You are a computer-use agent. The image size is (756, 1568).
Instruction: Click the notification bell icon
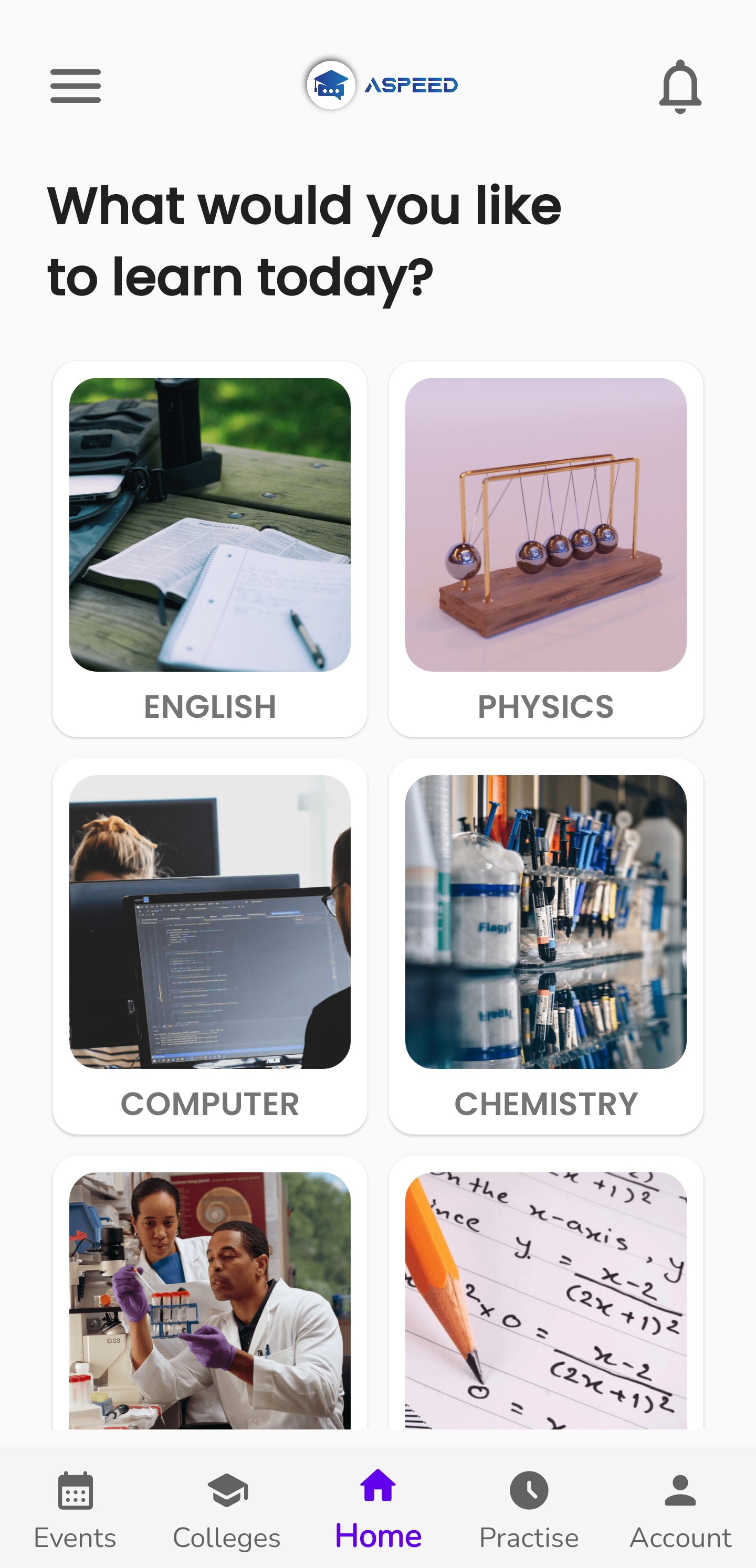coord(680,85)
